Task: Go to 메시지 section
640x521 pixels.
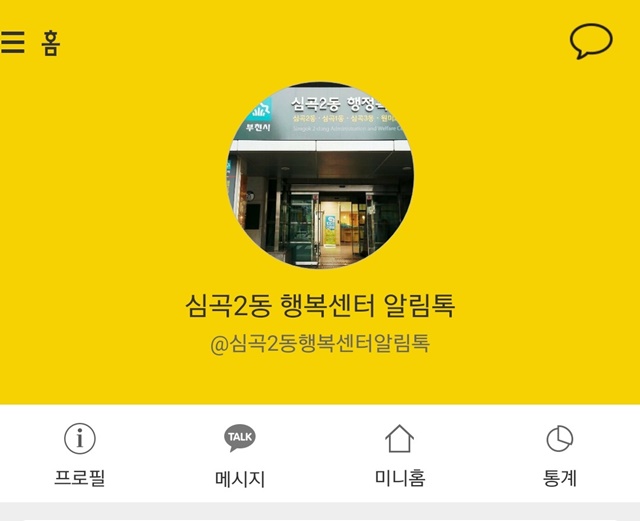Action: click(x=240, y=455)
